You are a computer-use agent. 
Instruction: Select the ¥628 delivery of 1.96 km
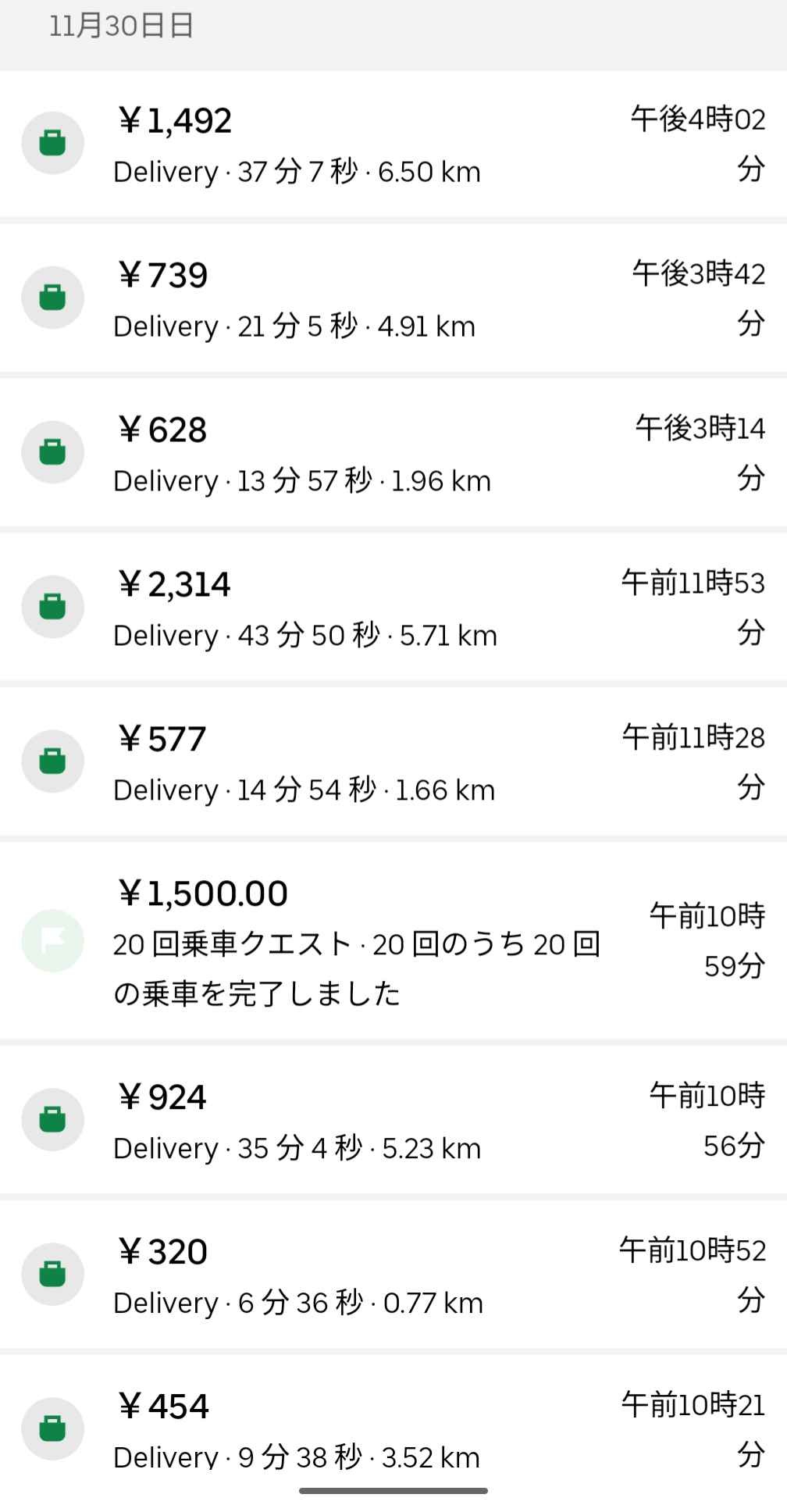pyautogui.click(x=393, y=454)
